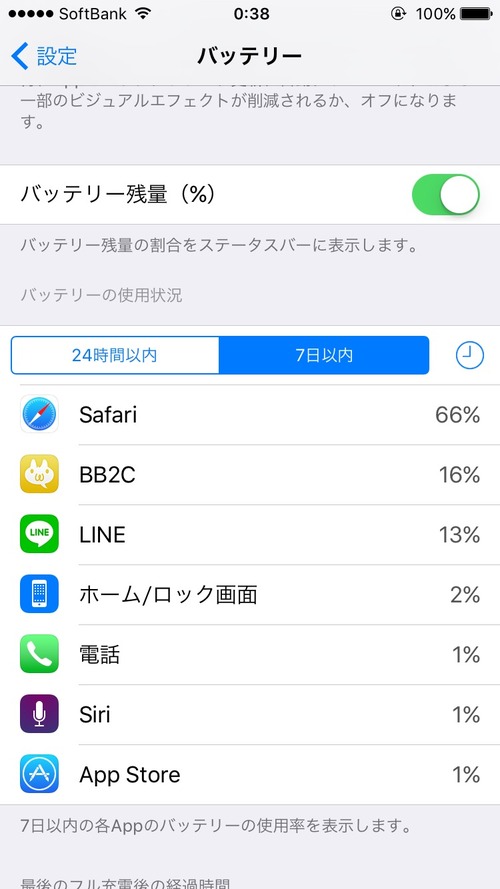Switch to the 24時間以内 tab

tap(115, 355)
